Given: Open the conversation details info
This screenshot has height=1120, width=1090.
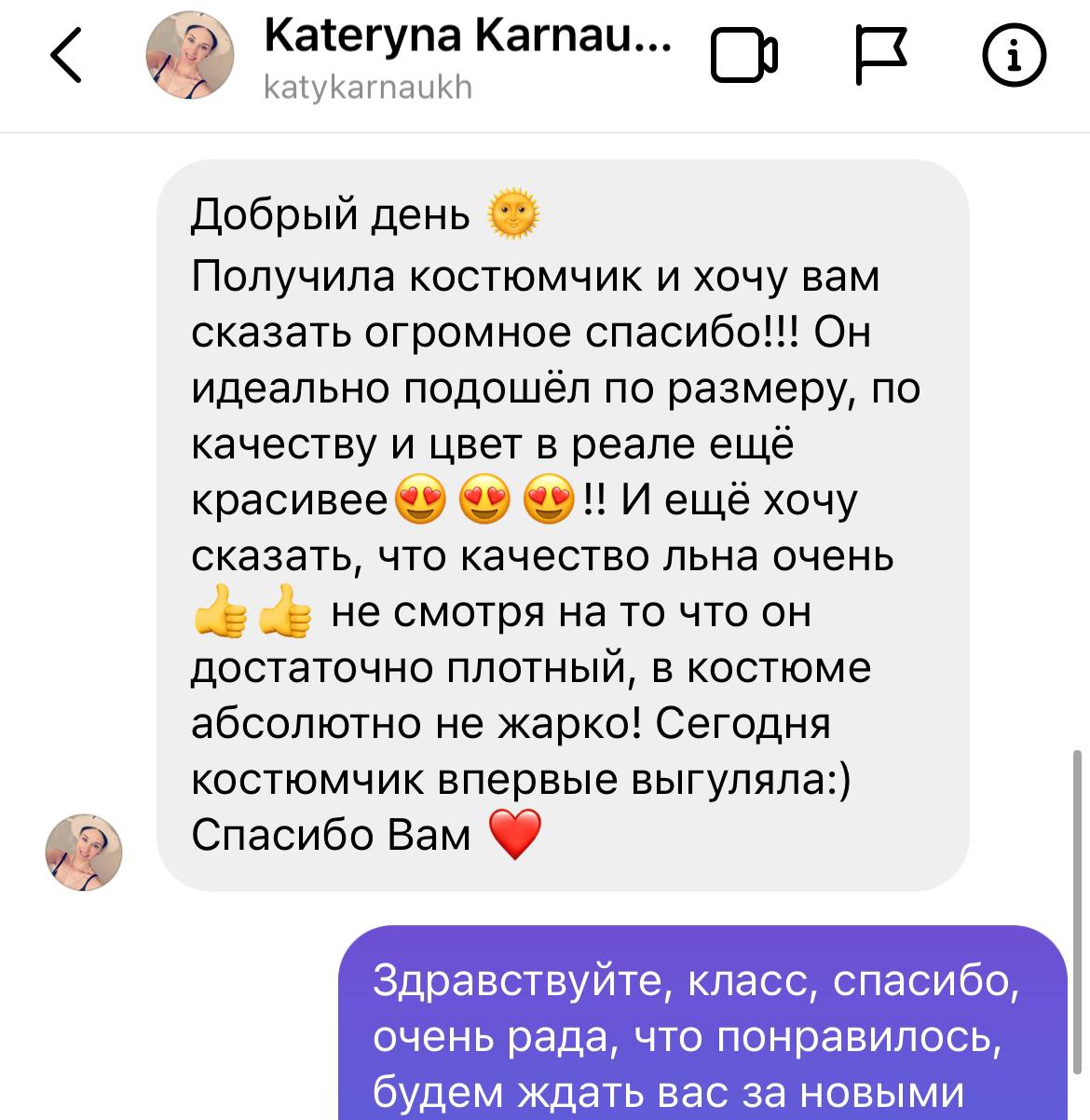Looking at the screenshot, I should (x=1015, y=56).
